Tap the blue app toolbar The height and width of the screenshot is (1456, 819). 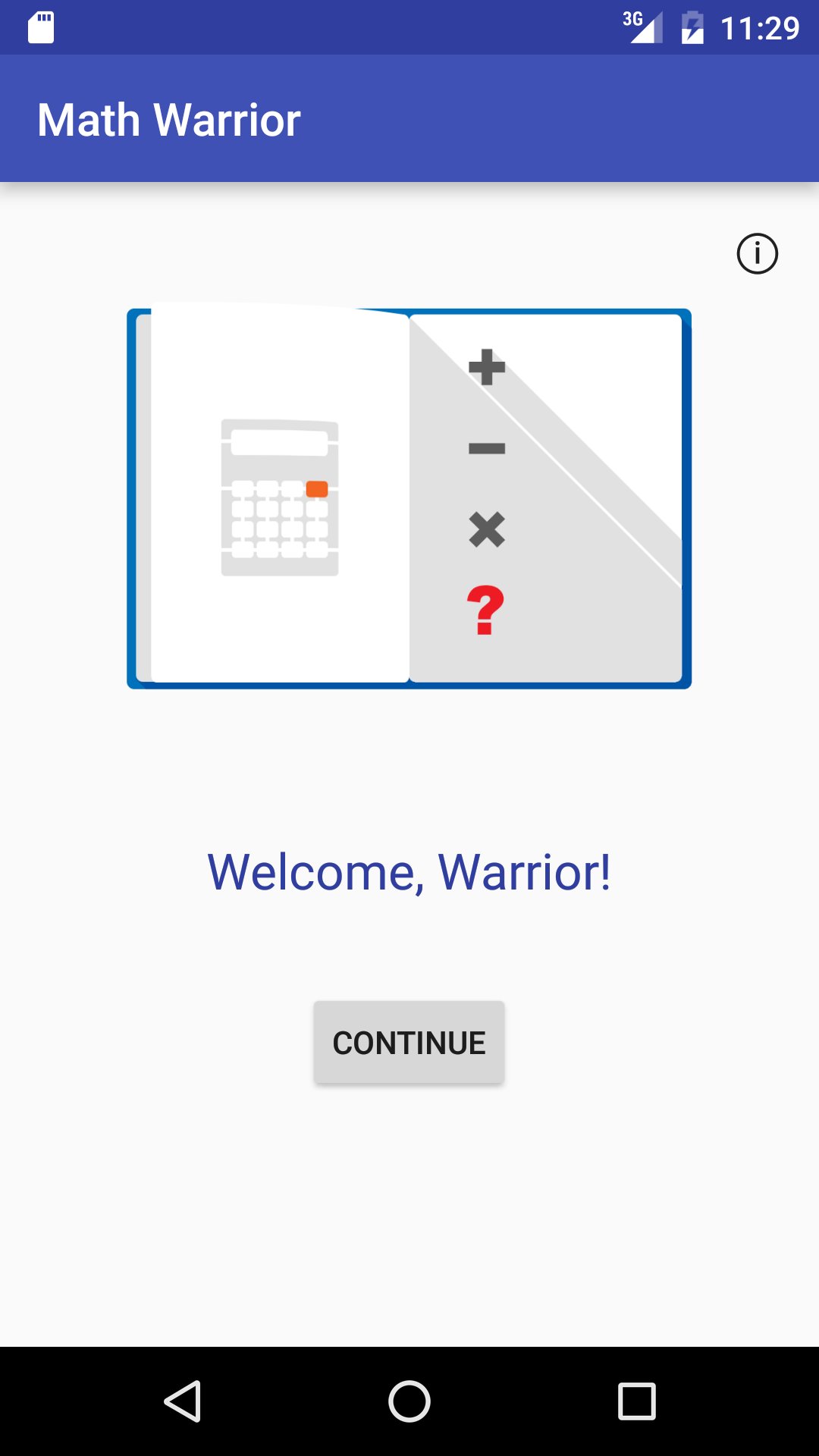coord(409,118)
